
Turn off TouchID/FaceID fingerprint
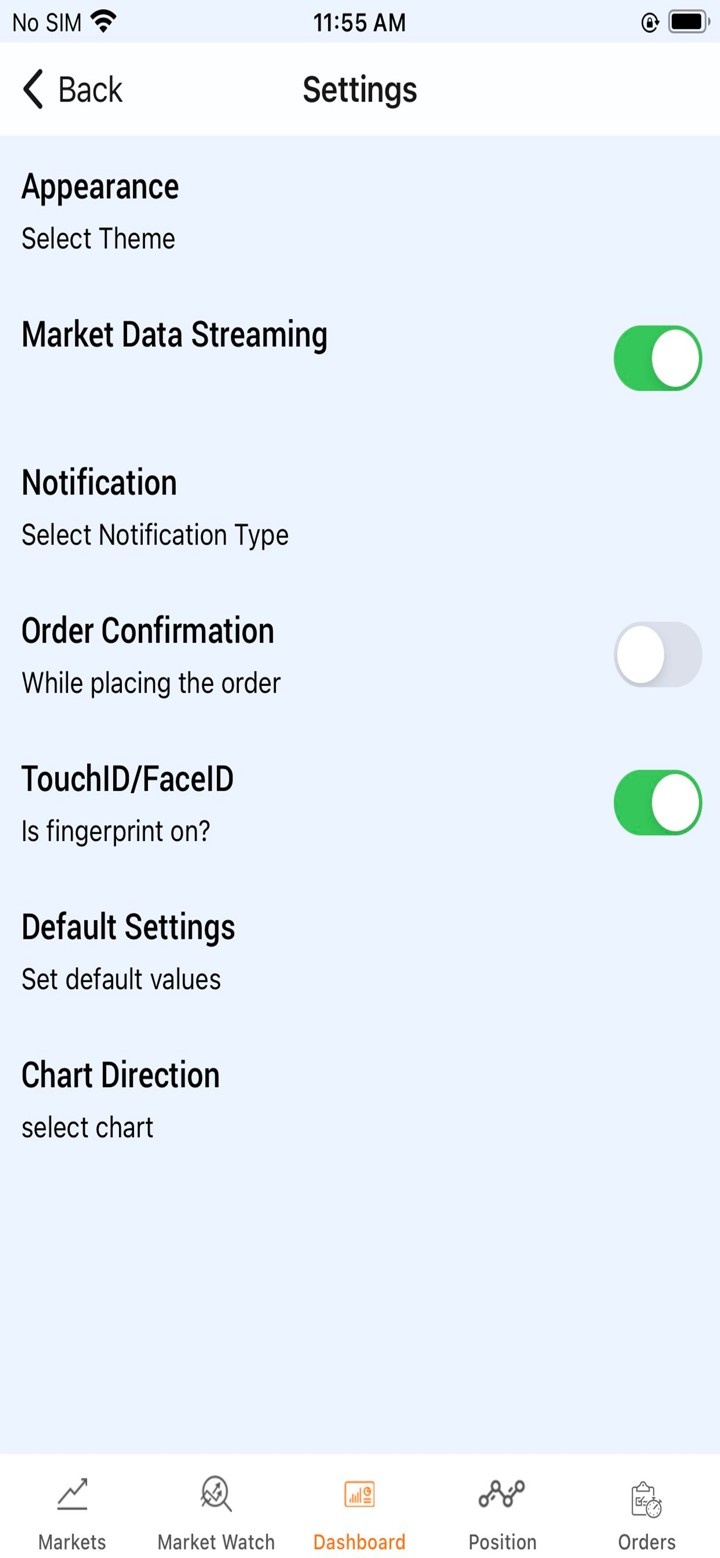(x=657, y=802)
